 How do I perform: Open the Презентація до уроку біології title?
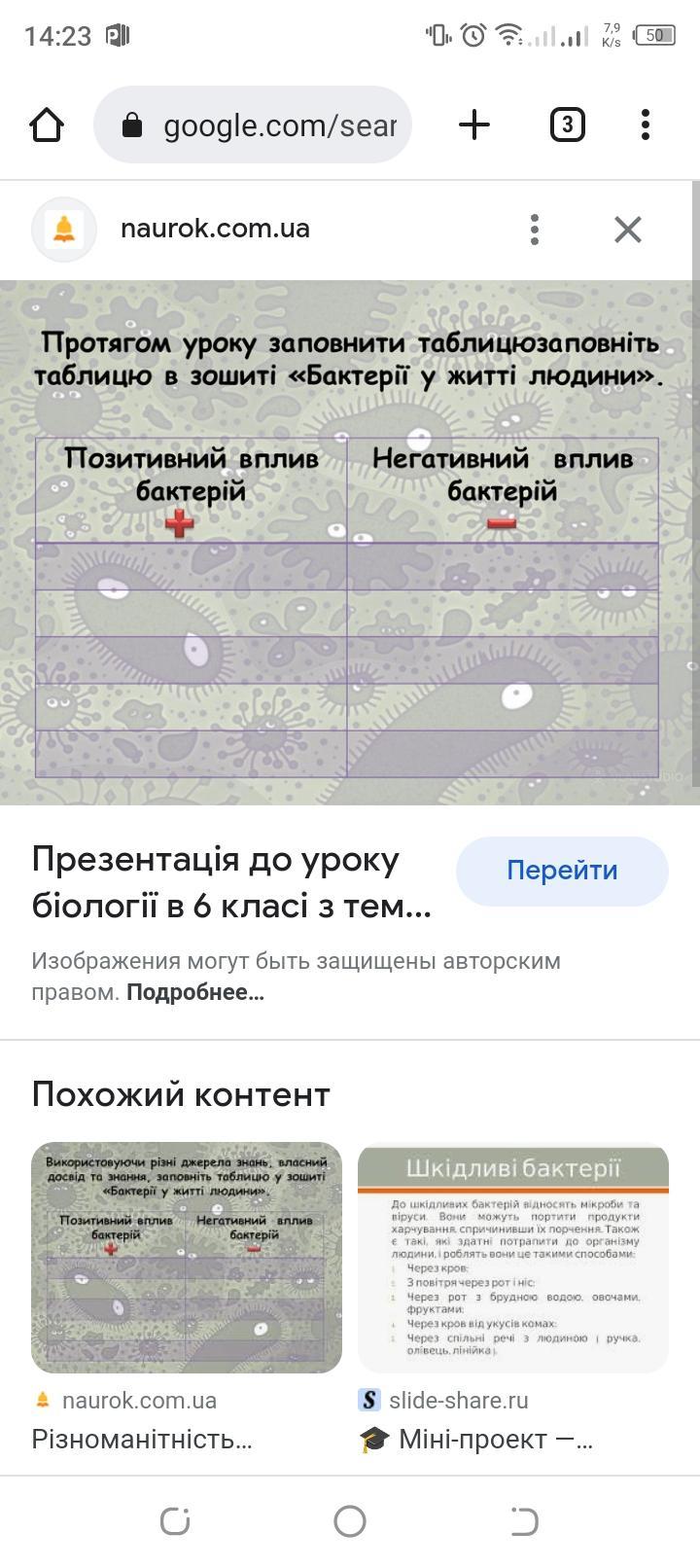tap(231, 882)
